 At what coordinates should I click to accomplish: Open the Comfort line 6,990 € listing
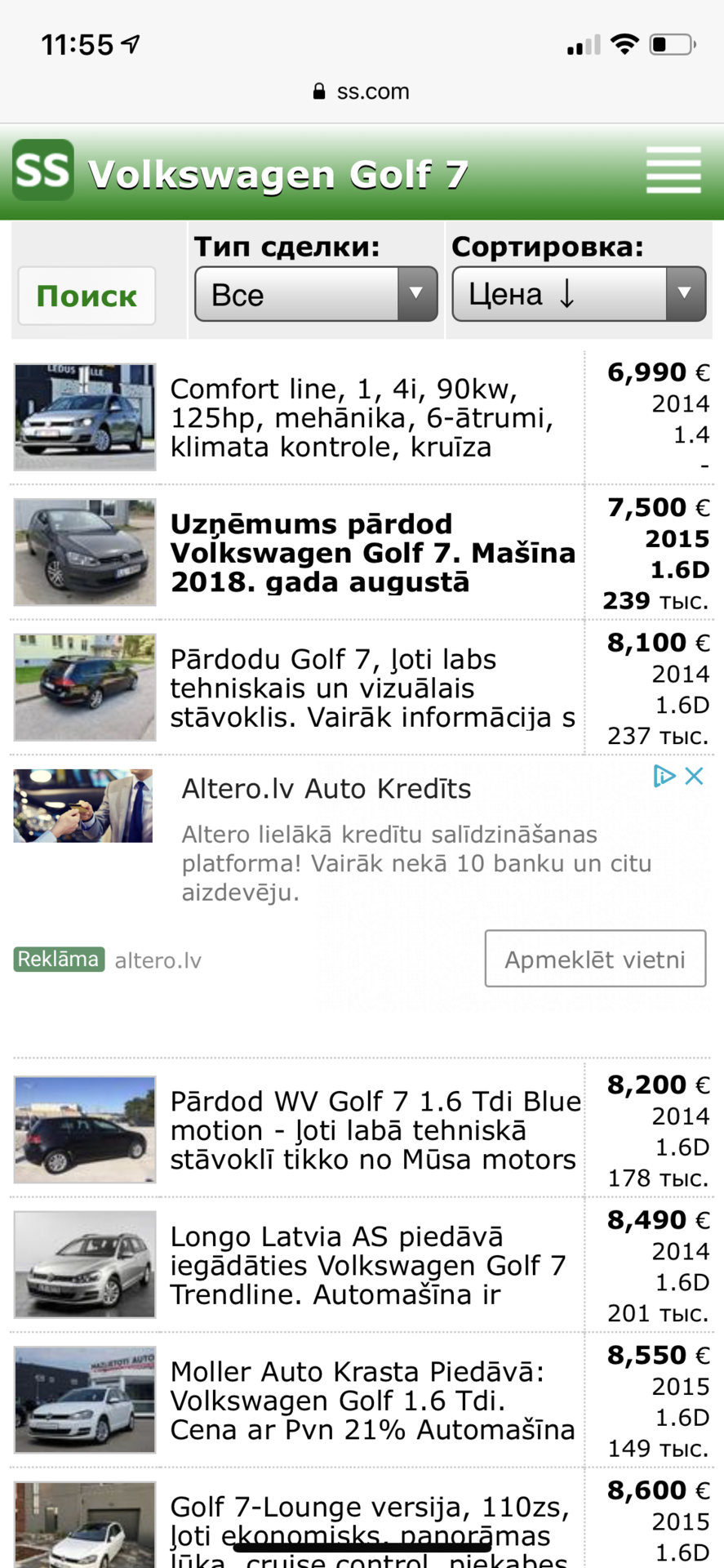click(x=362, y=417)
